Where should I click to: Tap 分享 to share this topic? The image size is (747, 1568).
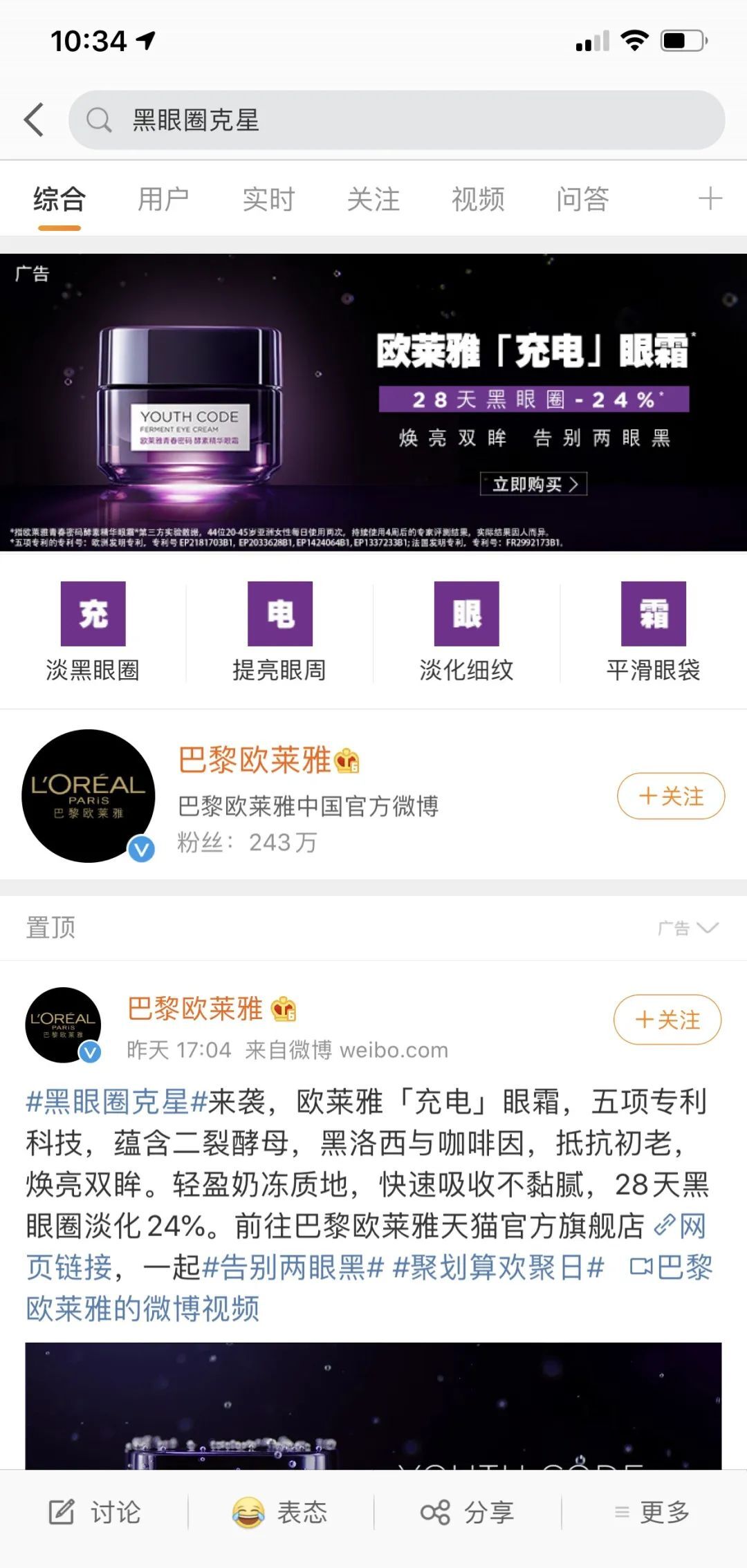pos(468,1512)
